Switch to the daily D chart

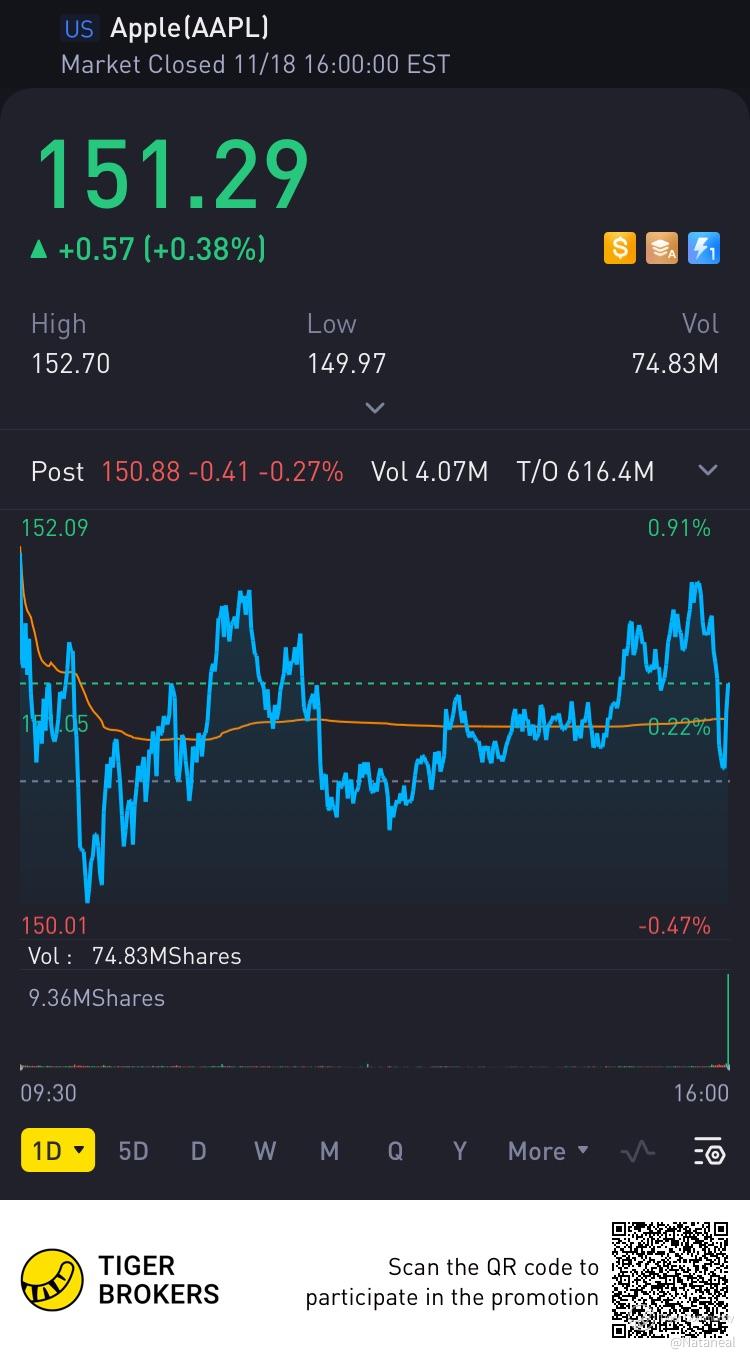[x=198, y=1151]
